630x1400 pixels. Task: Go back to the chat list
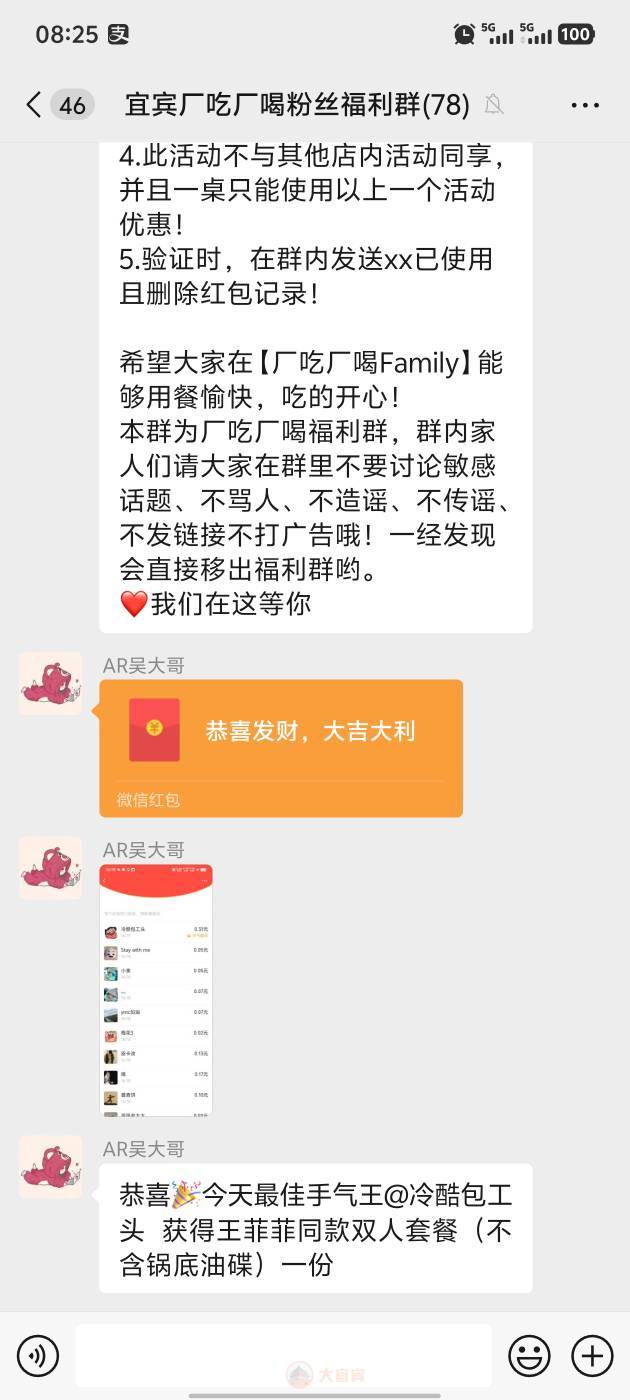pos(35,104)
